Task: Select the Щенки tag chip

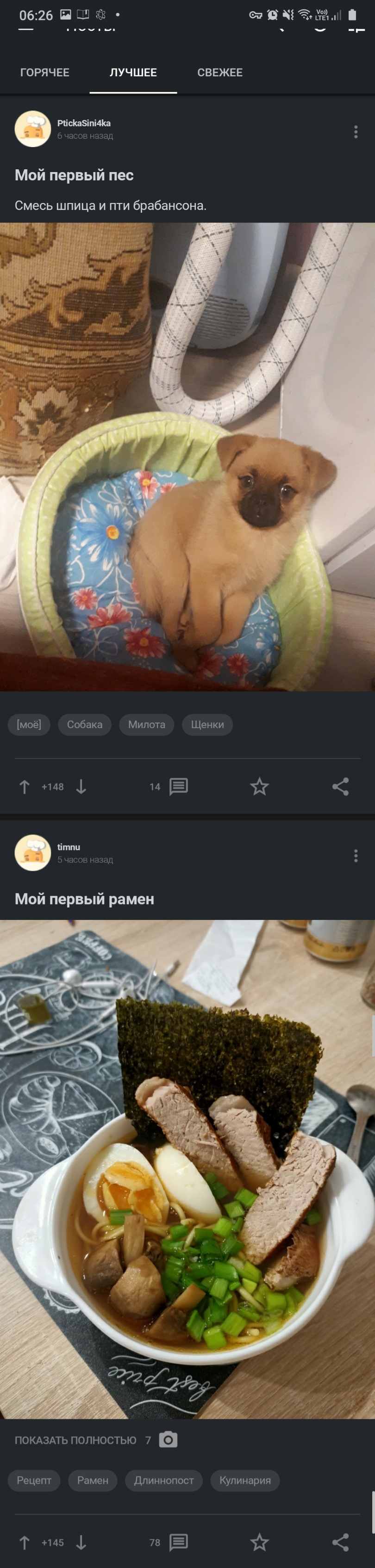Action: (207, 724)
